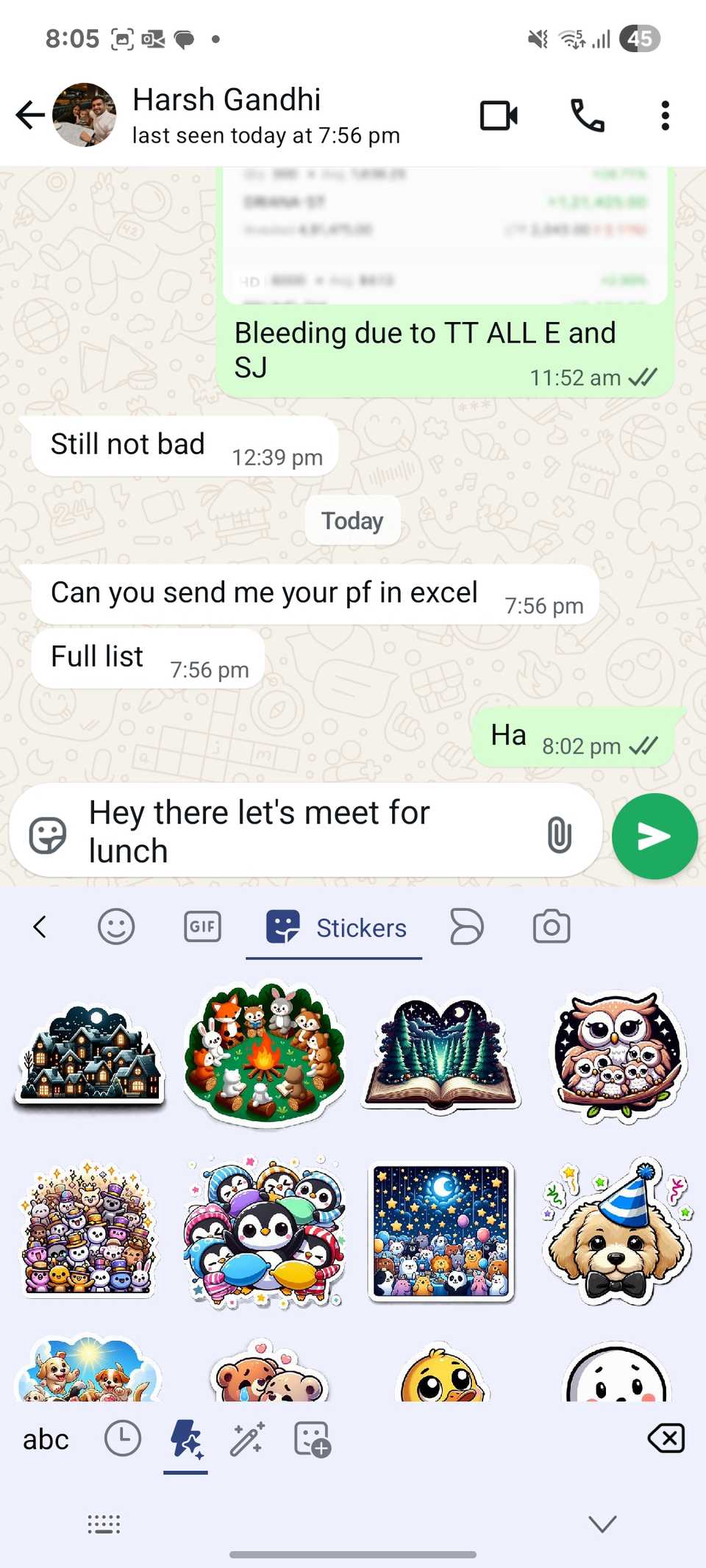Switch to the GIF tab
706x1568 pixels.
(x=202, y=926)
